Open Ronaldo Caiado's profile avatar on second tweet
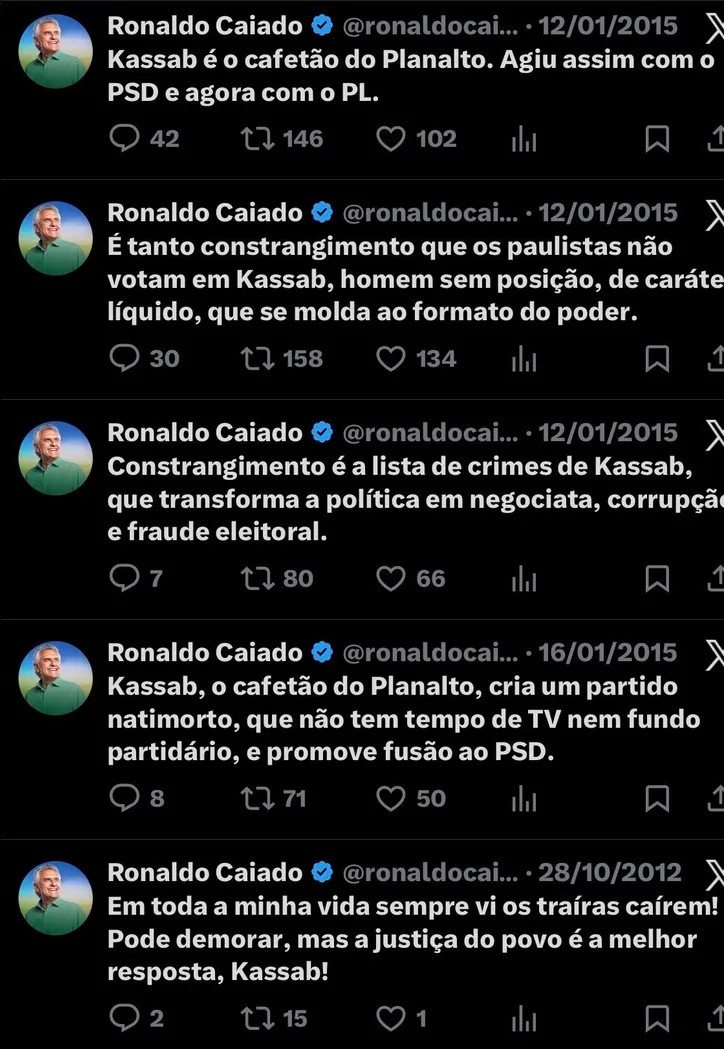The width and height of the screenshot is (724, 1049). pos(55,235)
